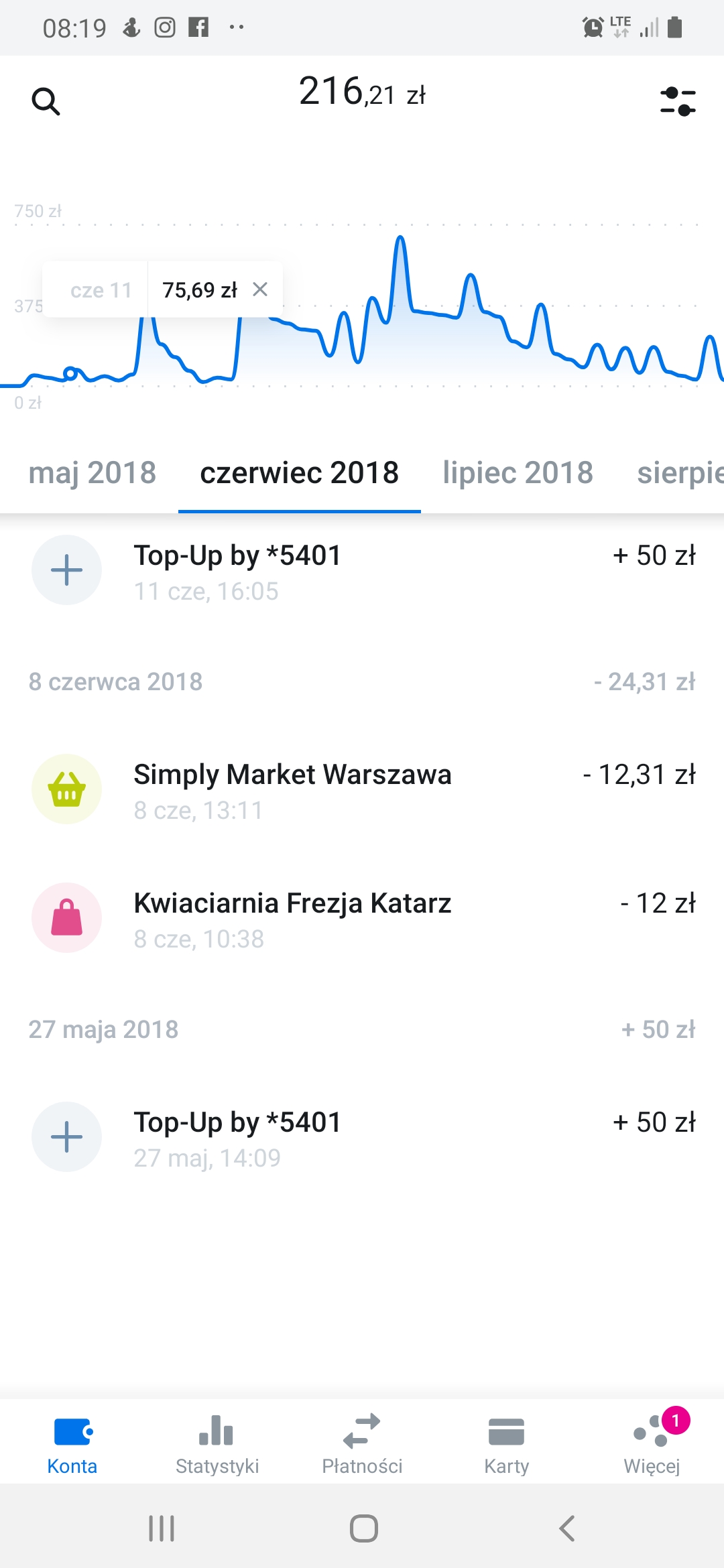Tap the plus icon on the June 11 top-up

(x=66, y=571)
